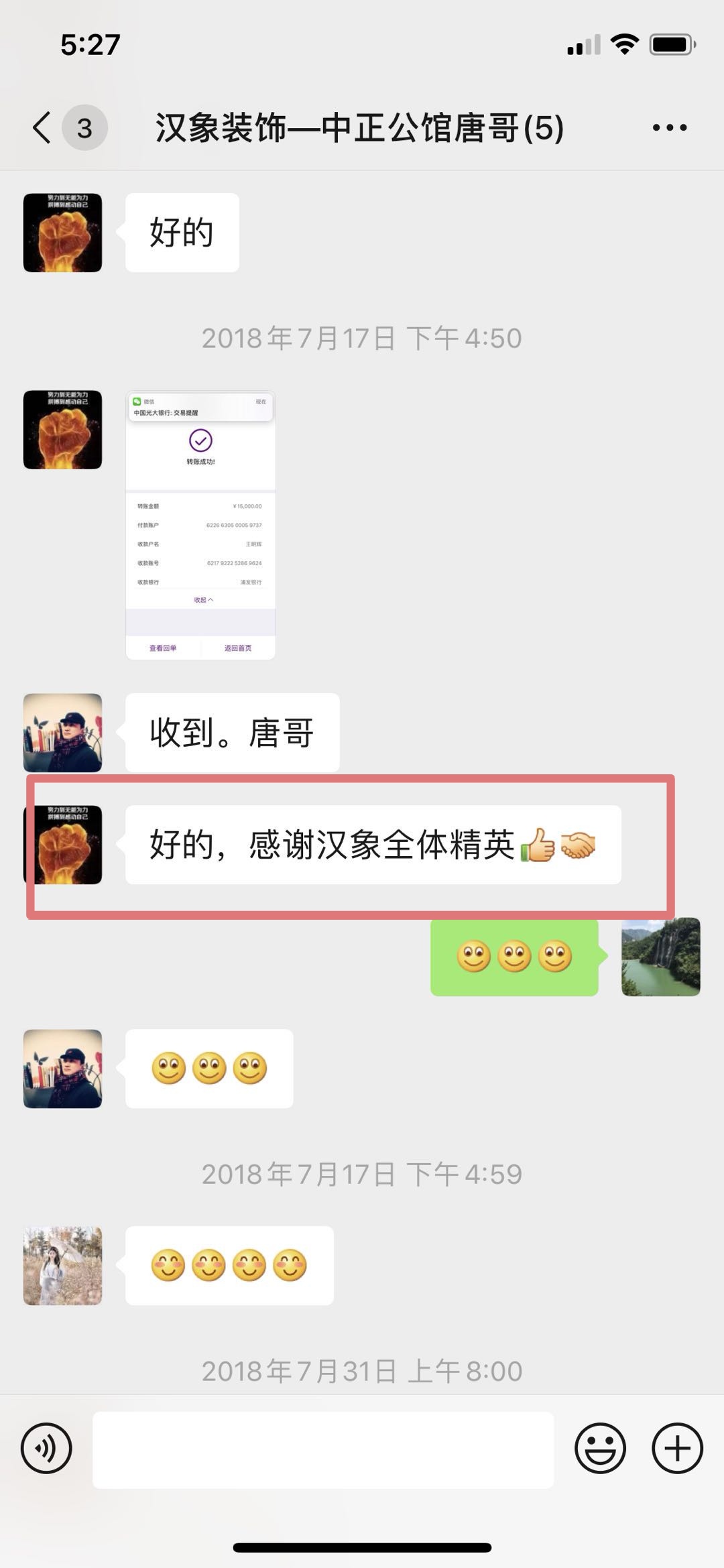Image resolution: width=724 pixels, height=1568 pixels.
Task: Go back to the chat list
Action: [x=43, y=127]
